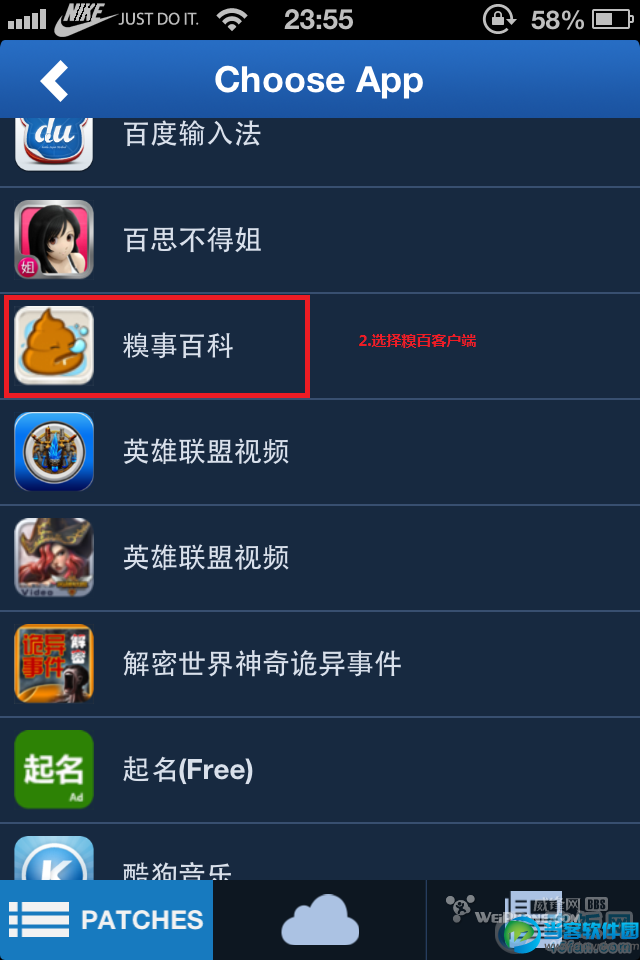The width and height of the screenshot is (640, 960).
Task: Go back using the top-left arrow
Action: [54, 80]
